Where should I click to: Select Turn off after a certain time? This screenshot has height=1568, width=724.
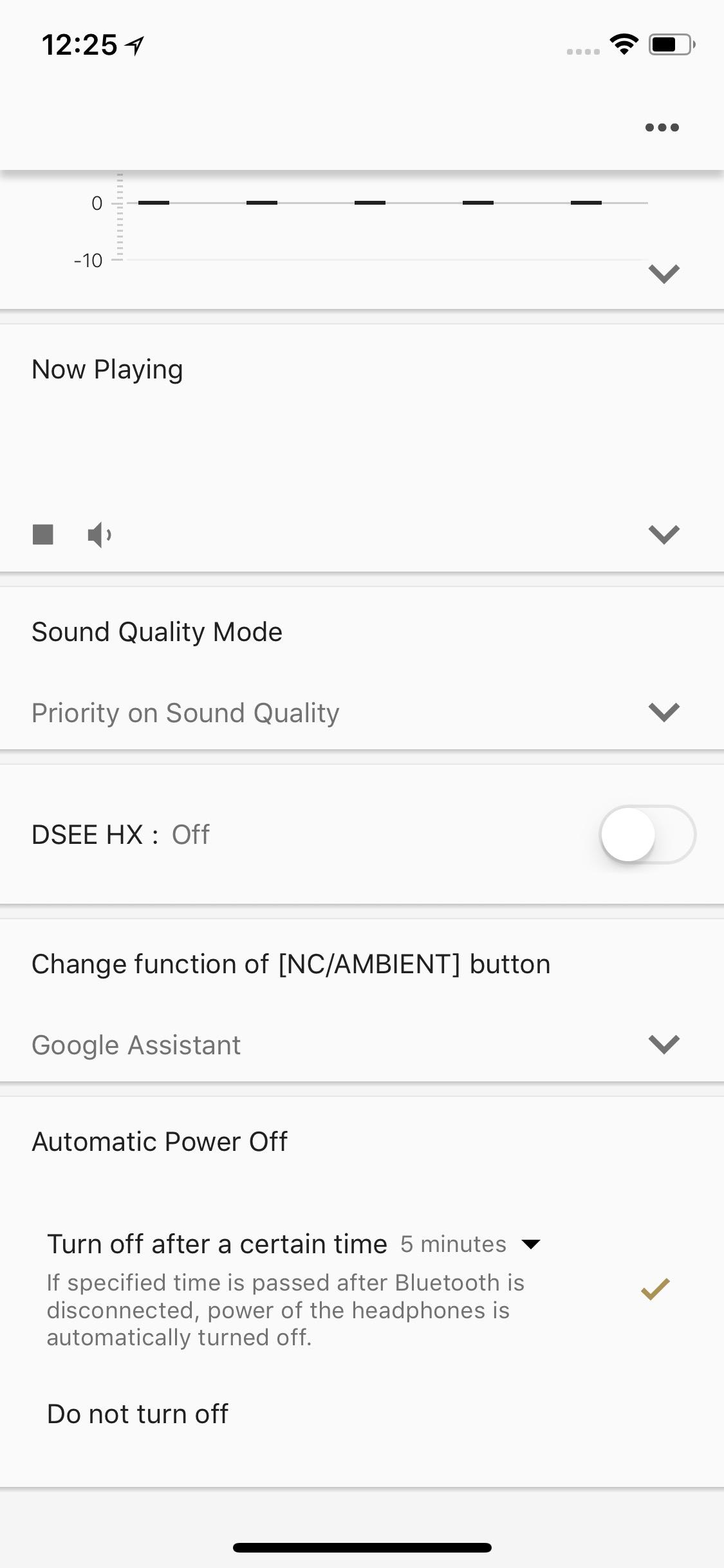click(x=216, y=1244)
